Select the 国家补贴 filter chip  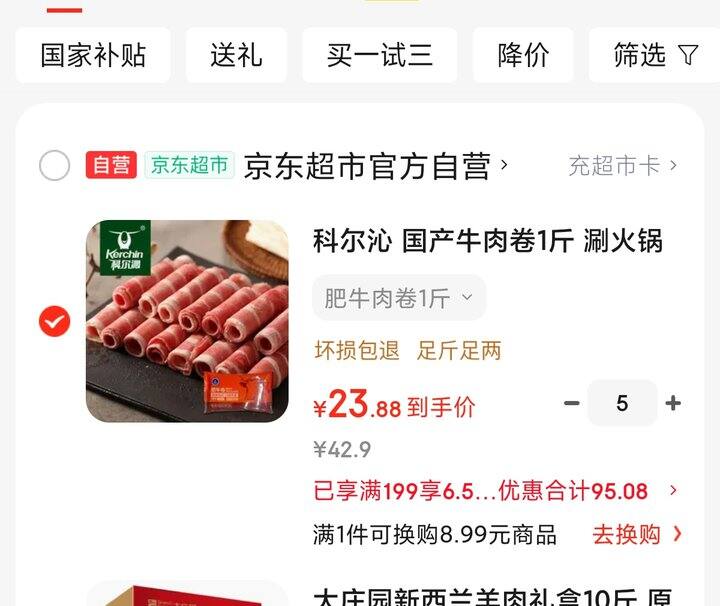pyautogui.click(x=93, y=55)
